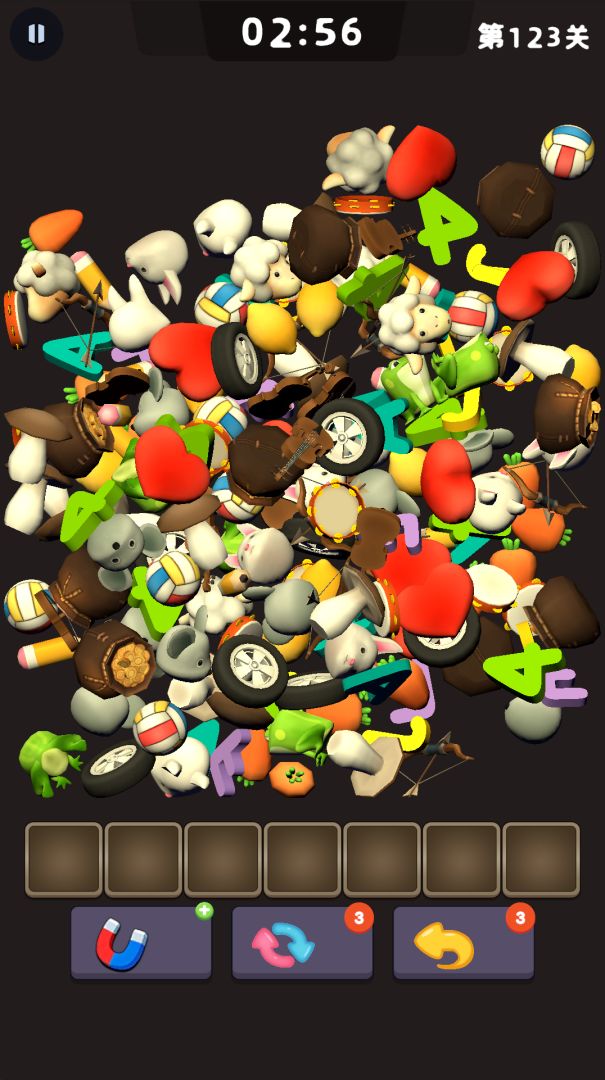Tap the brown octagonal bag under level number
Screen dimensions: 605x1080
(x=515, y=199)
